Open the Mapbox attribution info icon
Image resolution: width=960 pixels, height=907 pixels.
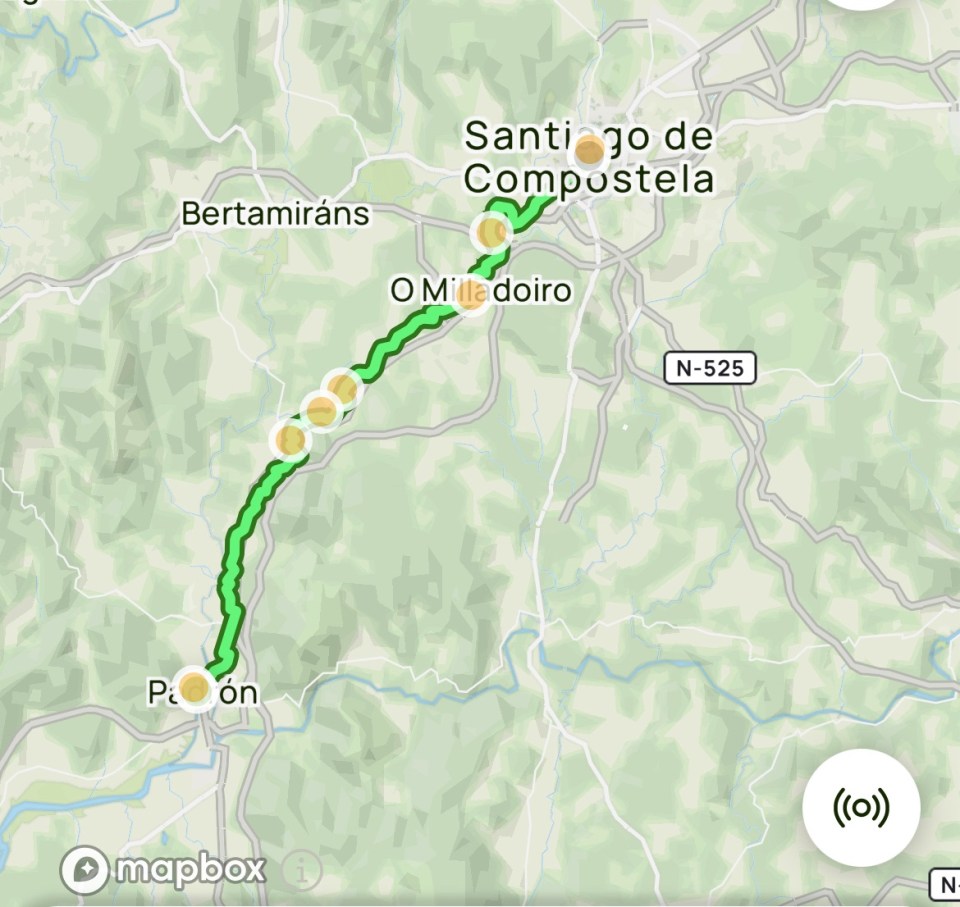point(298,871)
